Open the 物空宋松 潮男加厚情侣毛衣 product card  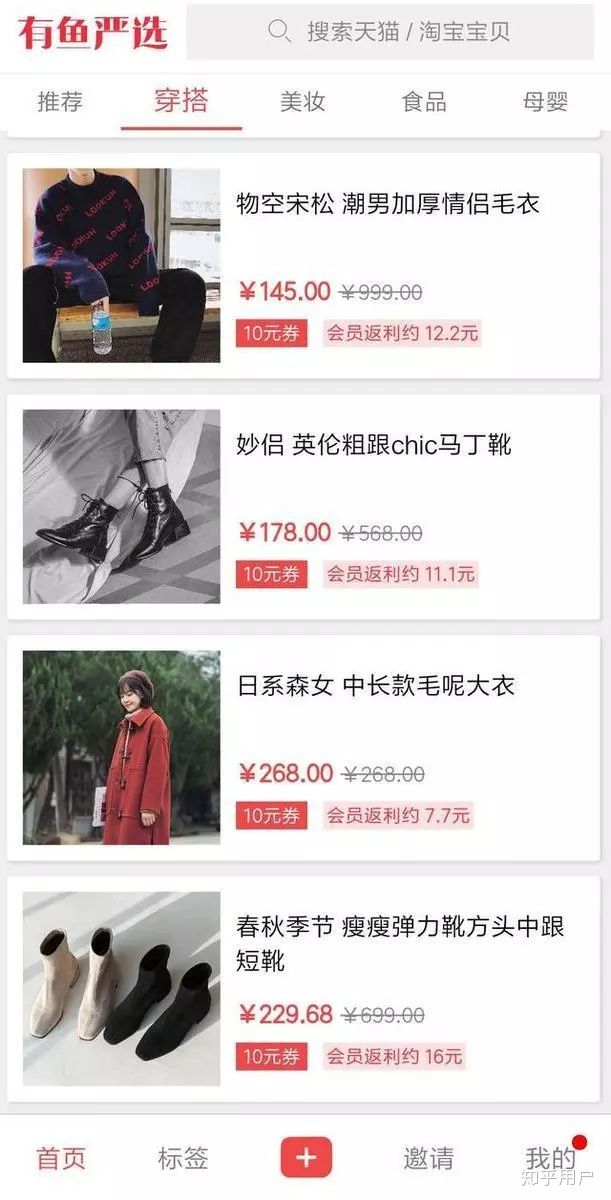click(305, 265)
